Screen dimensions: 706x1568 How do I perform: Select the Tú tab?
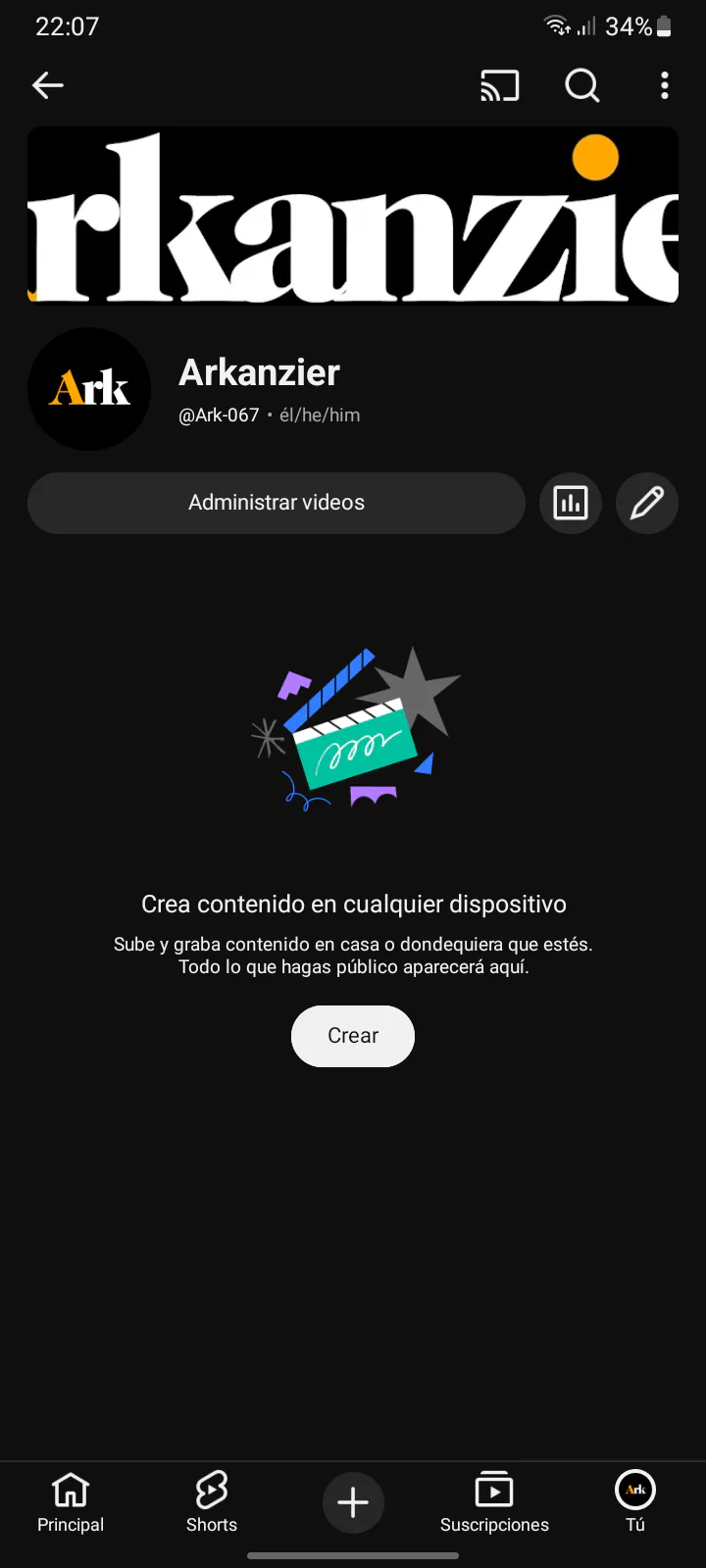click(x=635, y=1502)
